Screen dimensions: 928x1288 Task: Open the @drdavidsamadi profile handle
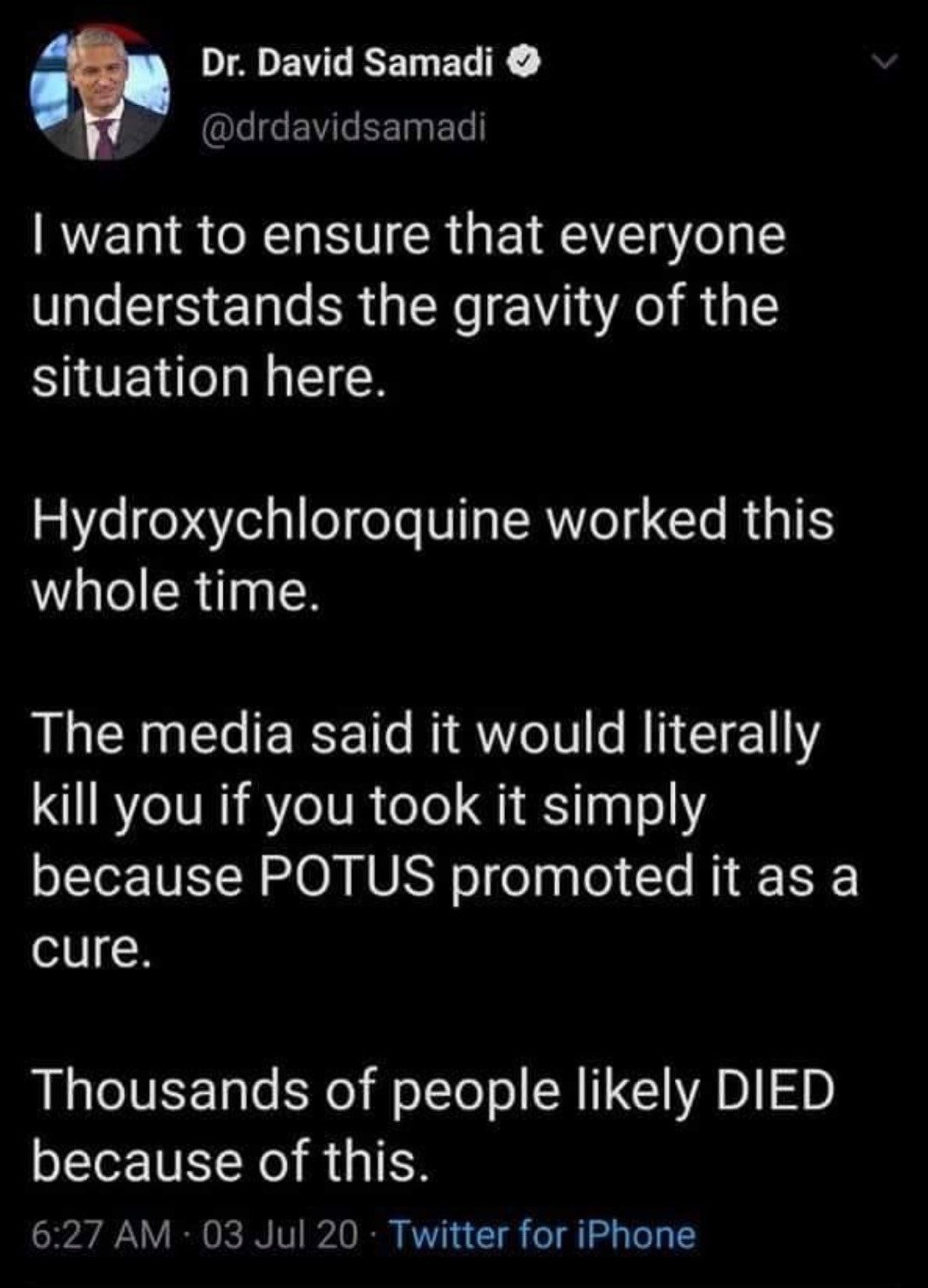point(344,128)
